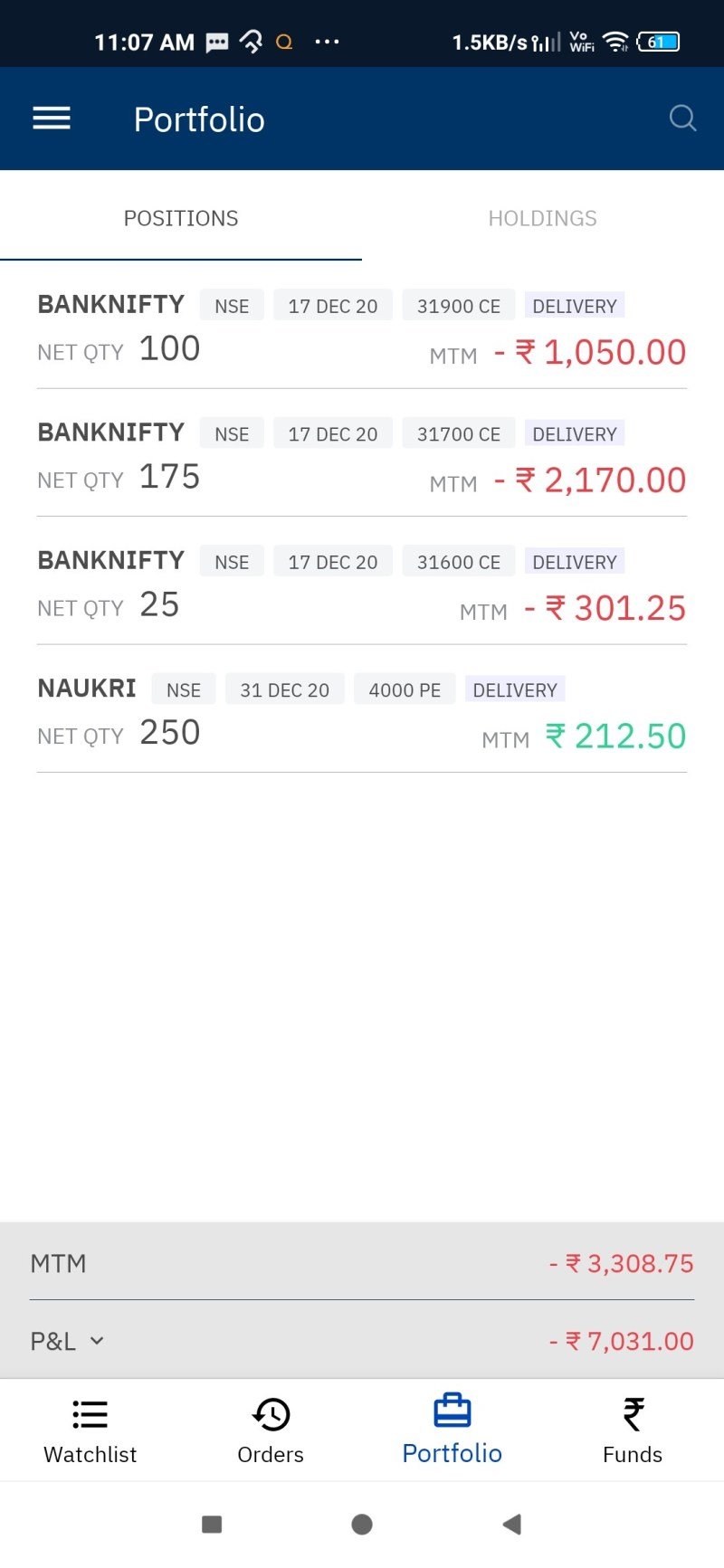
Task: Switch to the Holdings tab
Action: click(542, 219)
